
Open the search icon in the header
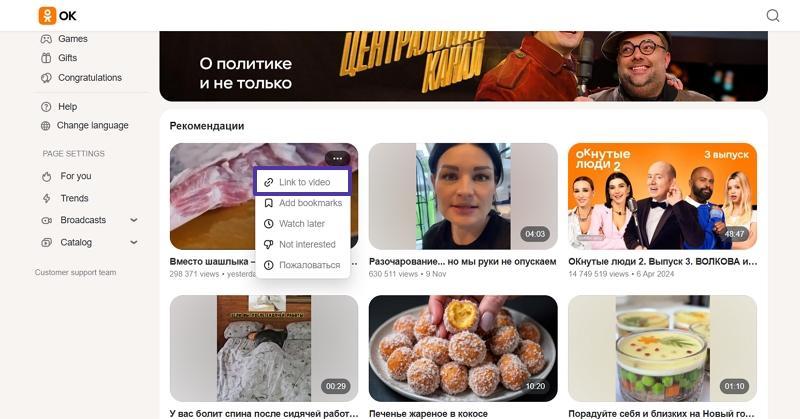tap(773, 15)
